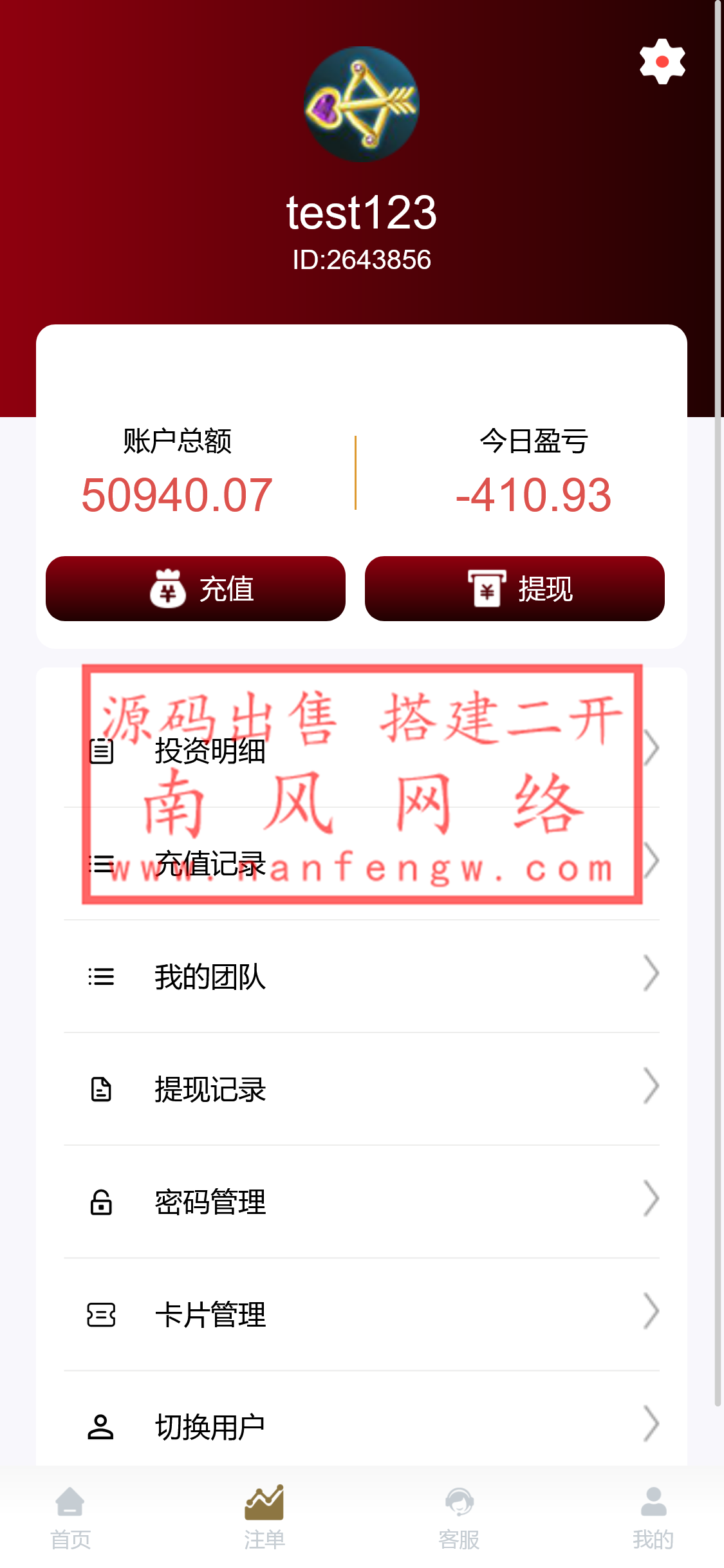Tap the profile avatar picture

[x=362, y=104]
